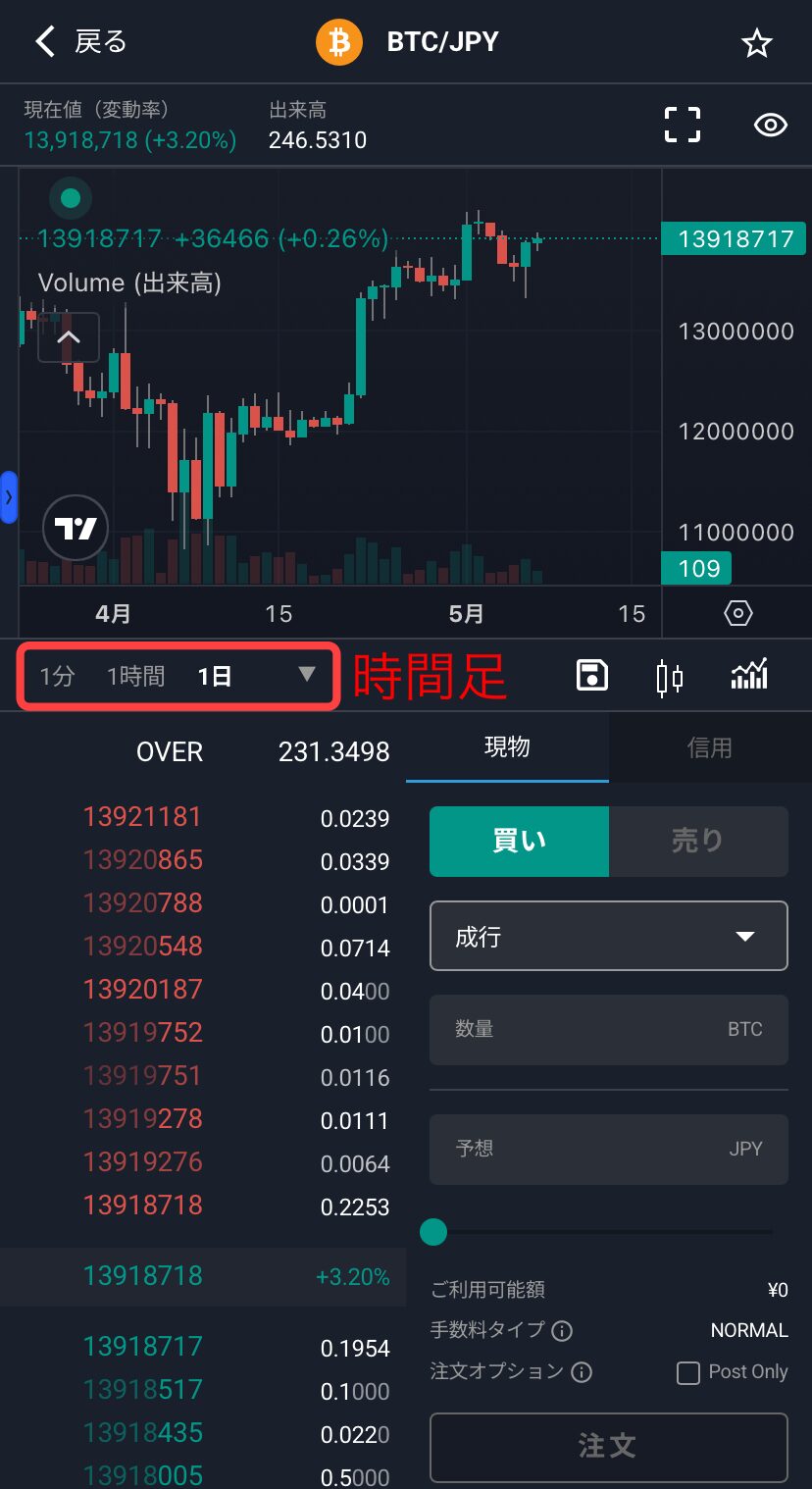Image resolution: width=812 pixels, height=1489 pixels.
Task: Switch to the 信用 tab
Action: point(708,747)
